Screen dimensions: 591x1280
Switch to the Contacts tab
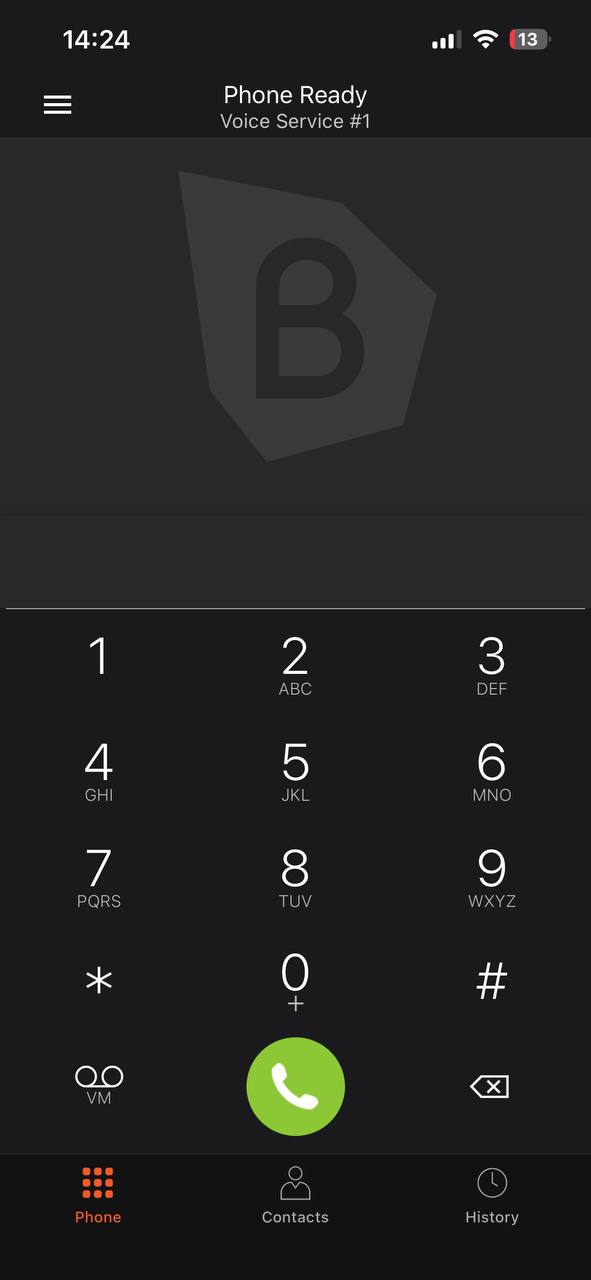[295, 1196]
